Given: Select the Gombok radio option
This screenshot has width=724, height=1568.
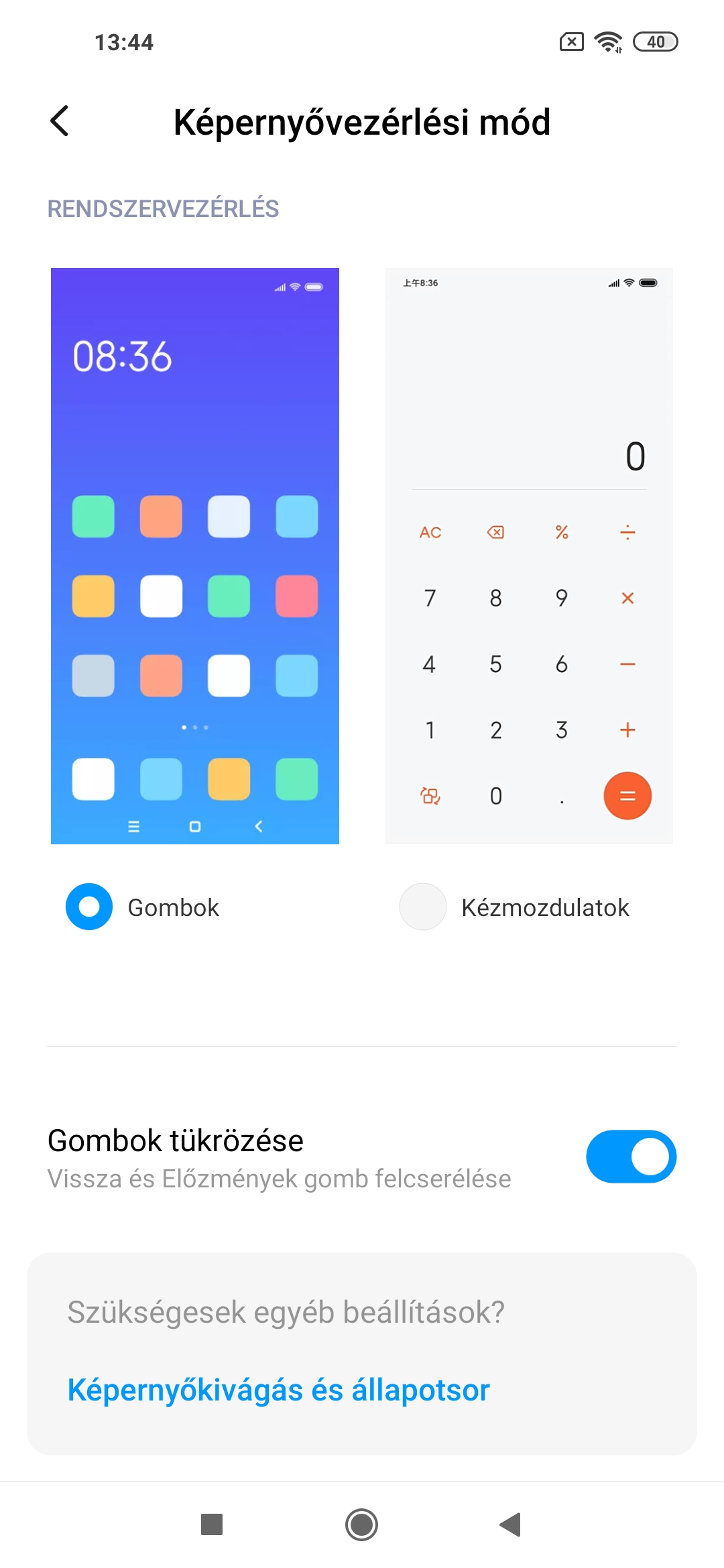Looking at the screenshot, I should (x=89, y=907).
